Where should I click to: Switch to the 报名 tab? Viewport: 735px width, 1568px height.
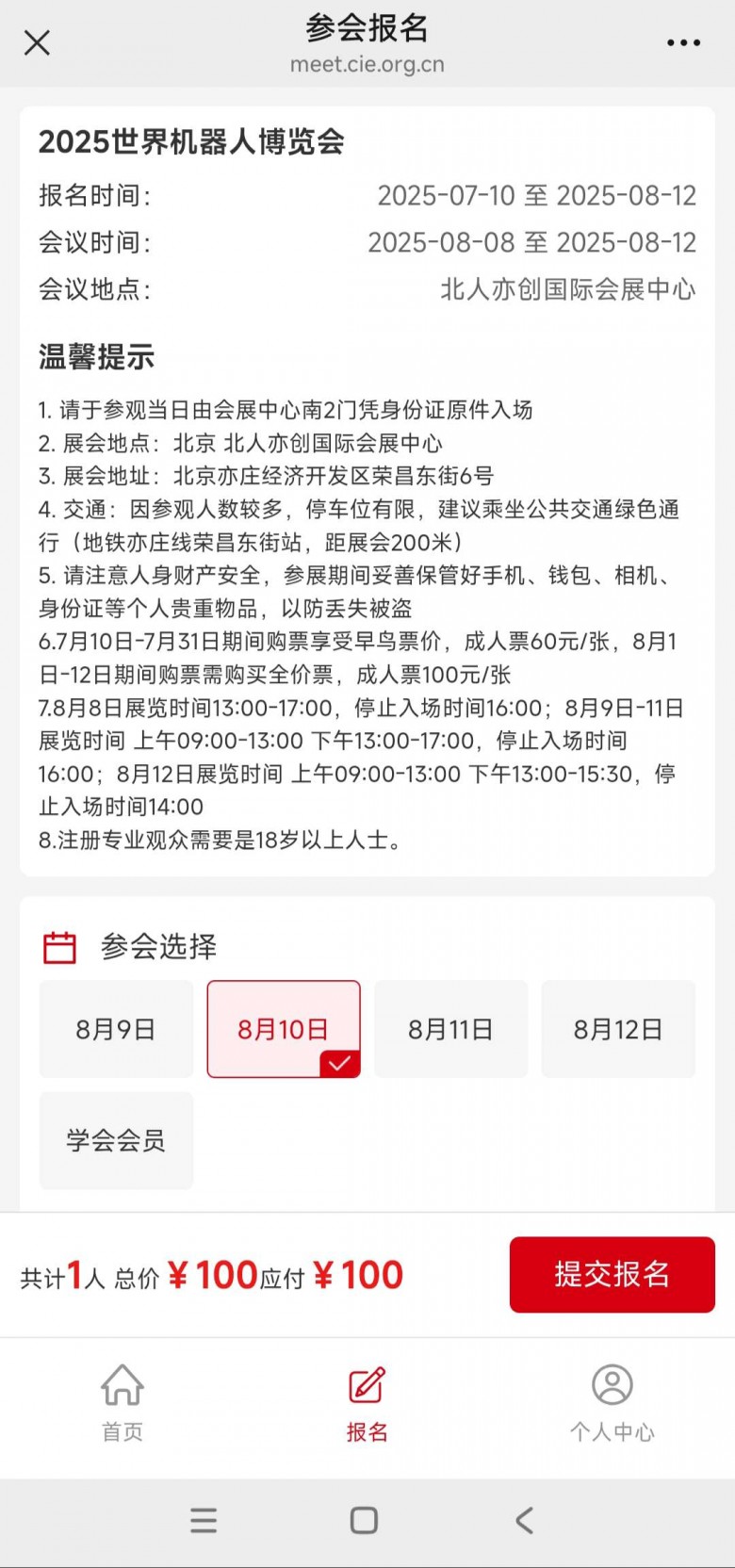point(367,1403)
